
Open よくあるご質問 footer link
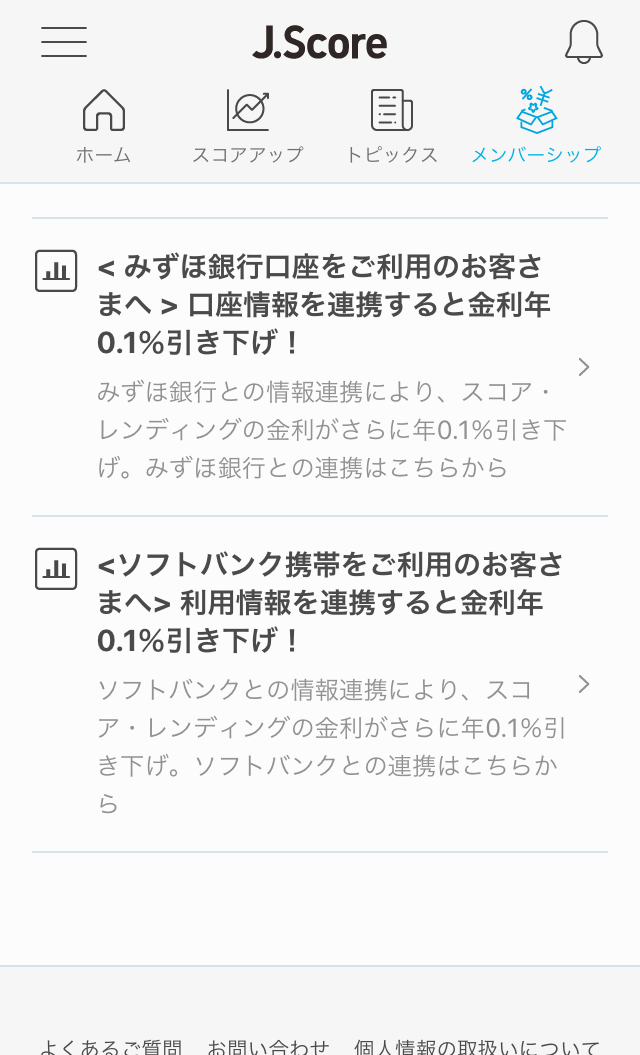coord(110,1046)
